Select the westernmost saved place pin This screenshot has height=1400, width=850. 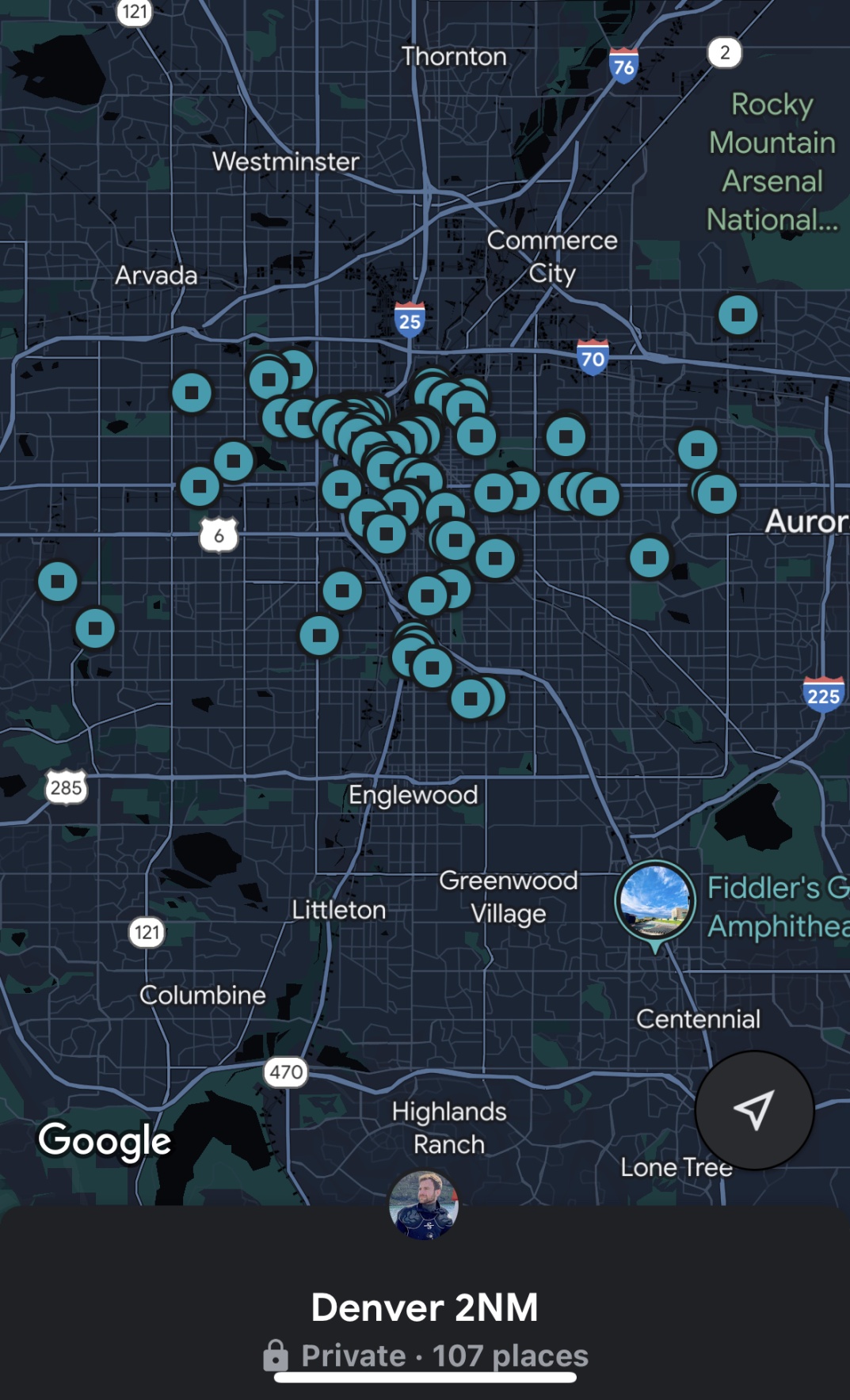[58, 582]
